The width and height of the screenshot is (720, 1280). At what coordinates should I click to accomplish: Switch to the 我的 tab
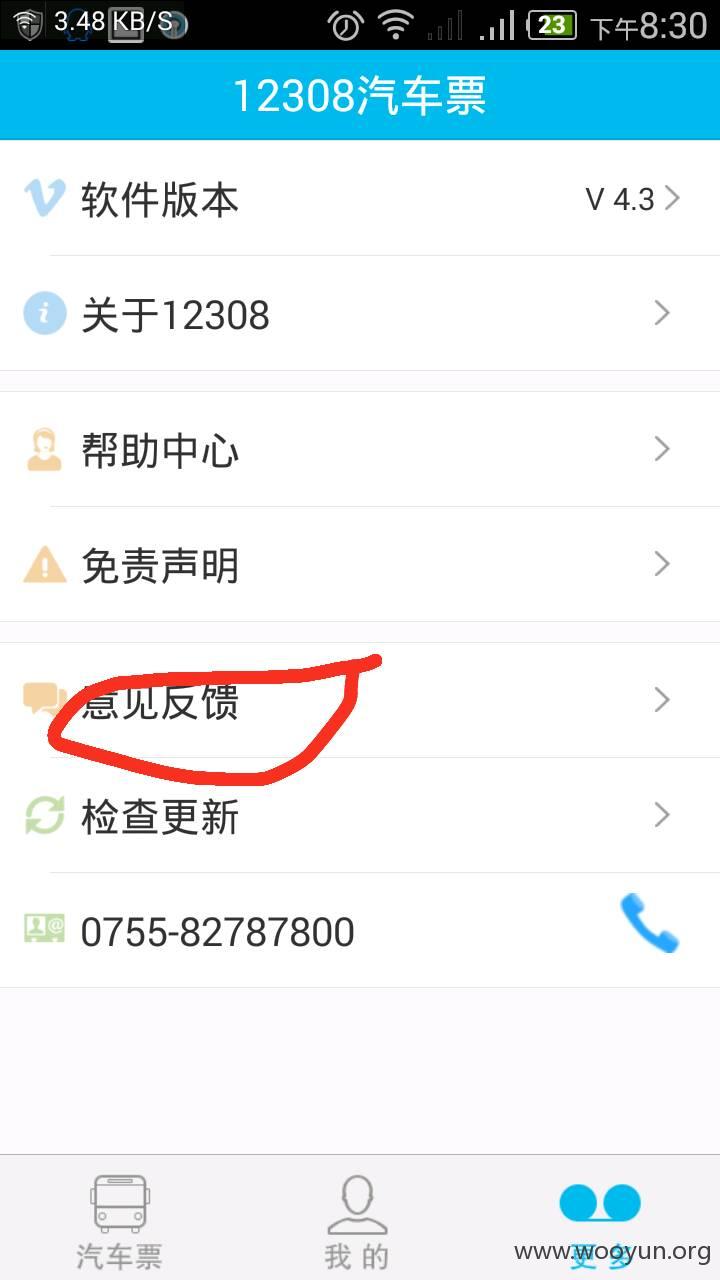point(358,1219)
